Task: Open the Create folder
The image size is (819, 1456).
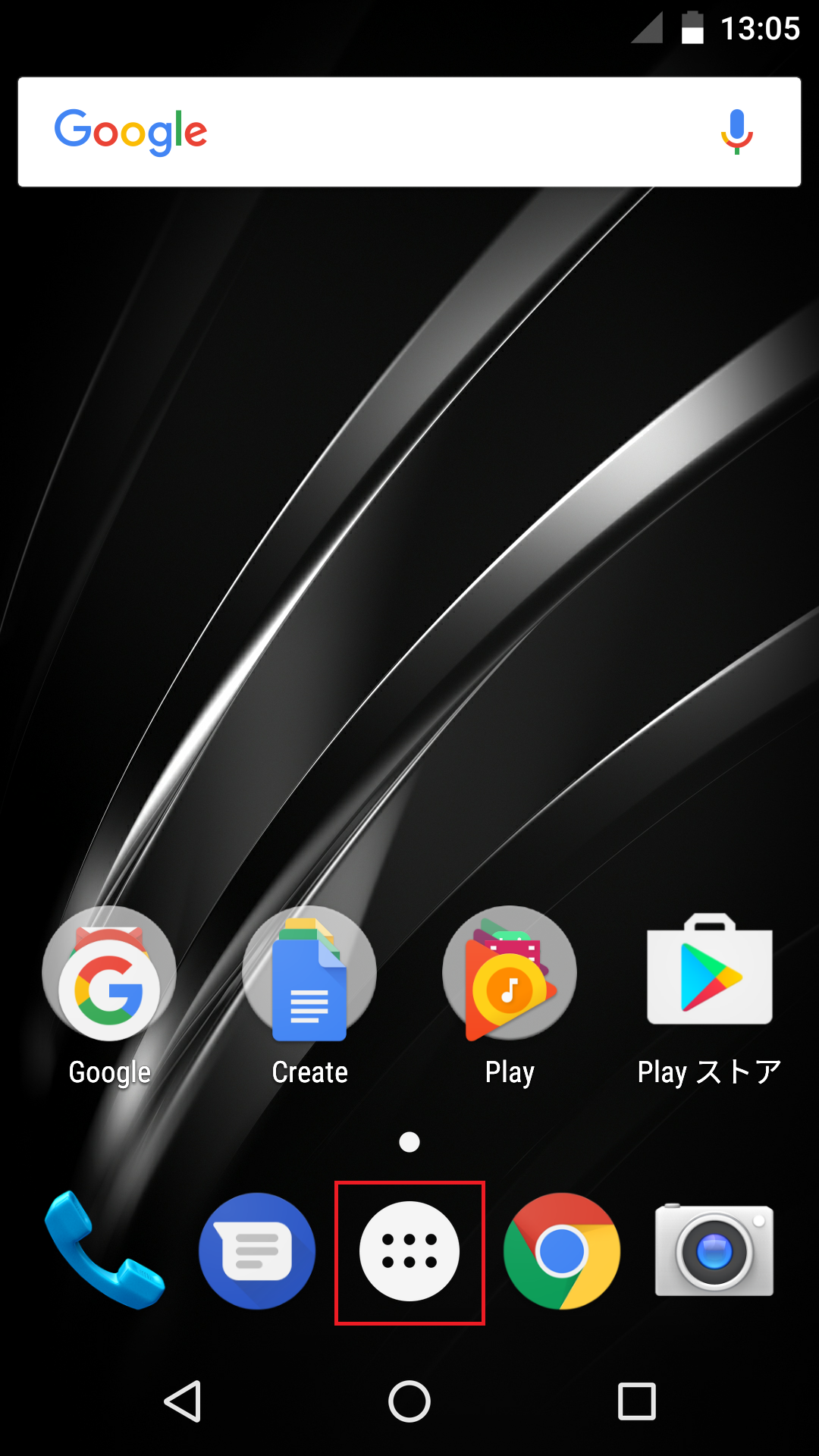Action: 309,974
